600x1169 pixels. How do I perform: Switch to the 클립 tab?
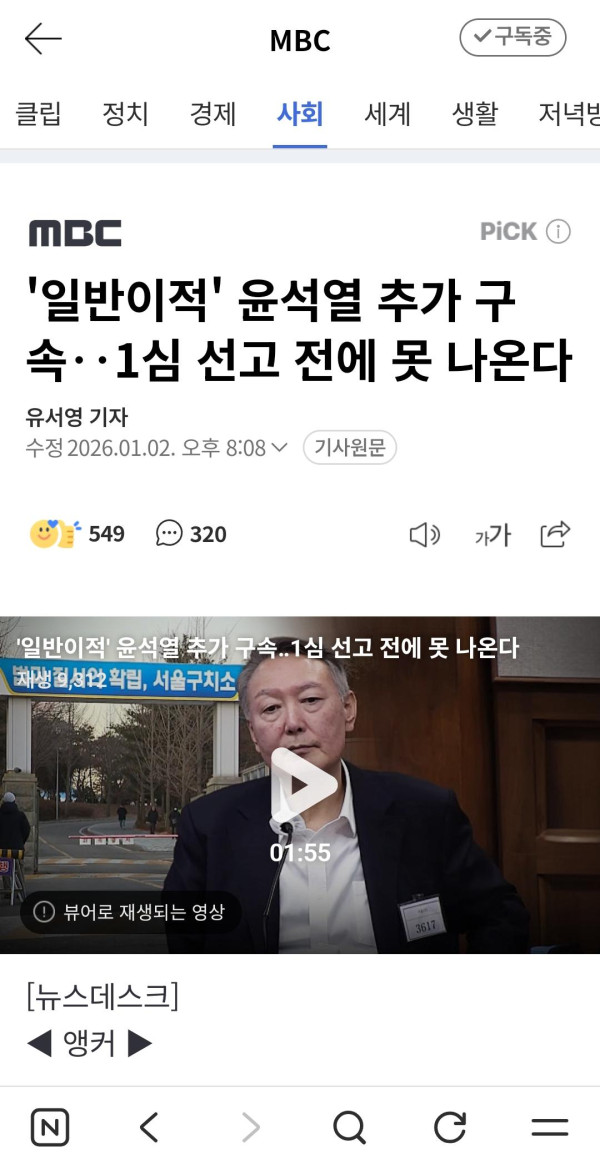(x=38, y=114)
